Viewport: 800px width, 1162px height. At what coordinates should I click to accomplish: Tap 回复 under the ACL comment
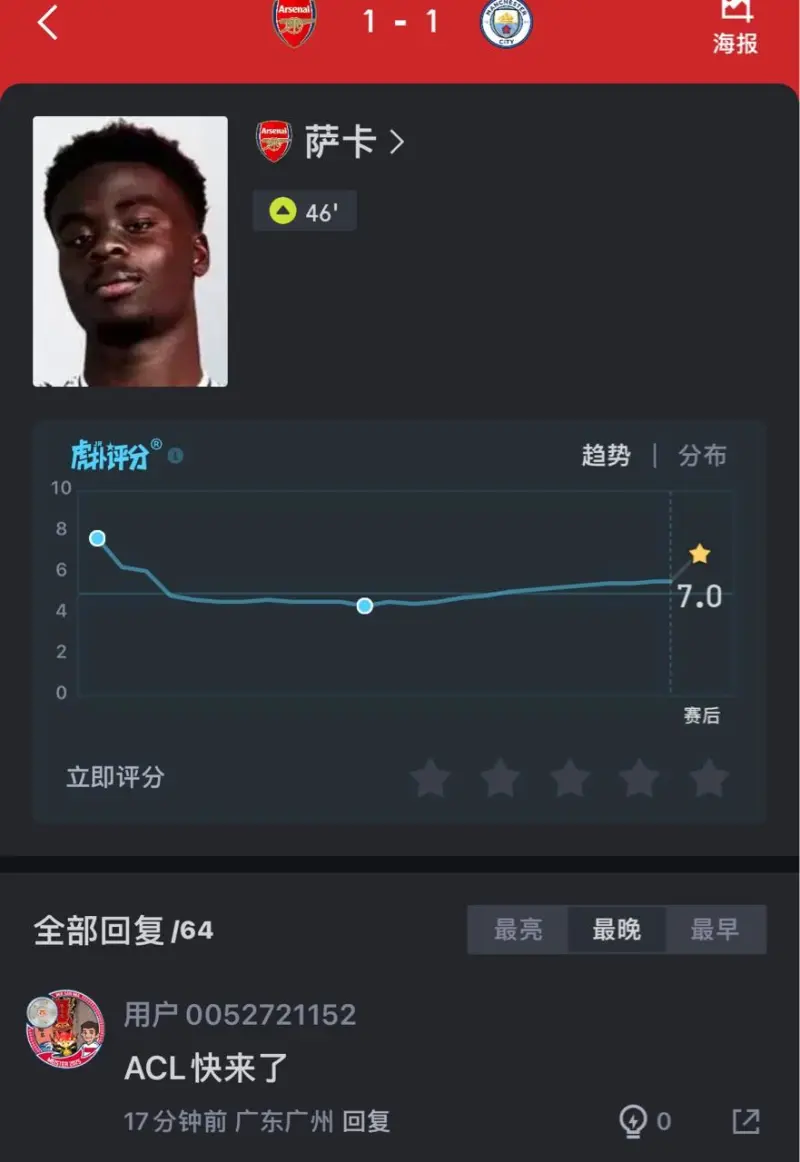click(x=366, y=1121)
